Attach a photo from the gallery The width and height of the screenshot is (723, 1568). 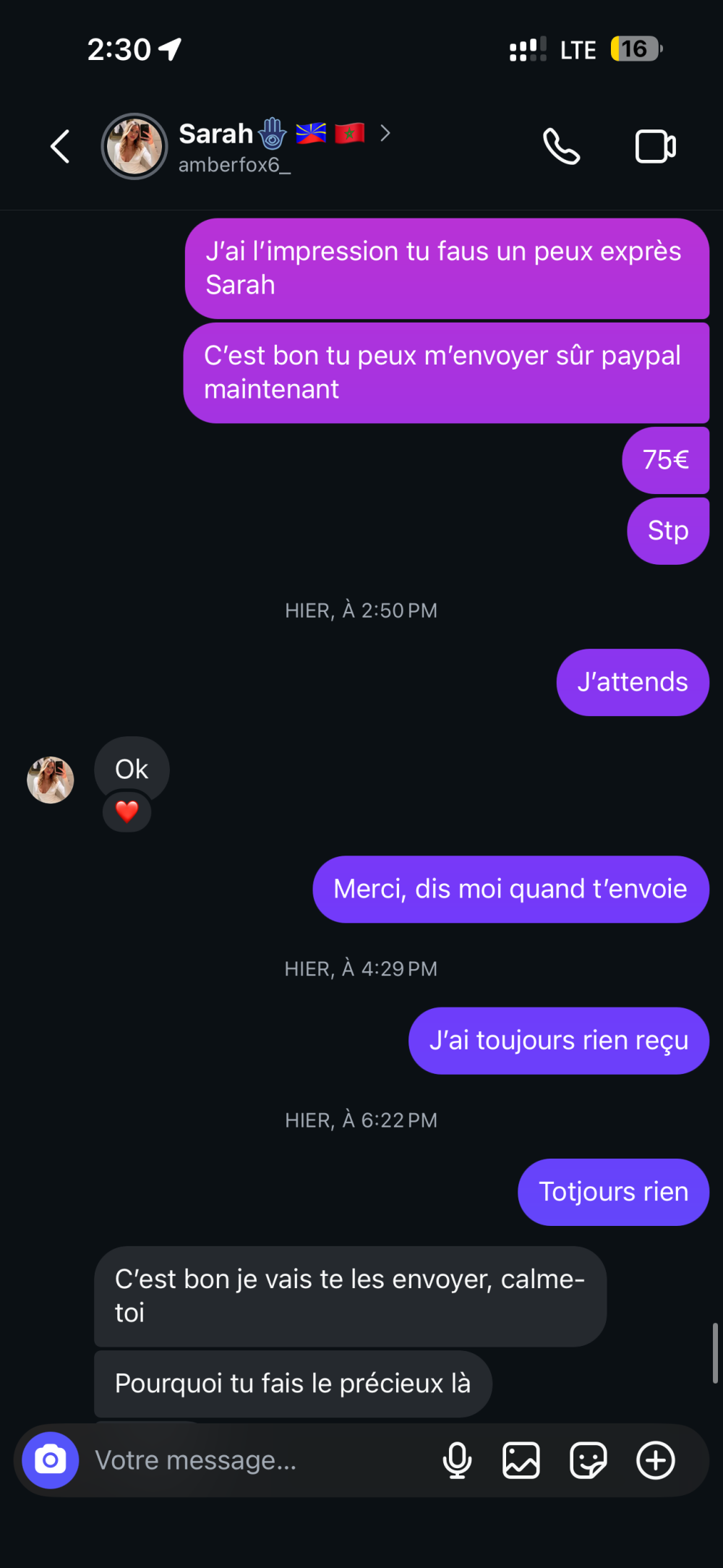521,1460
